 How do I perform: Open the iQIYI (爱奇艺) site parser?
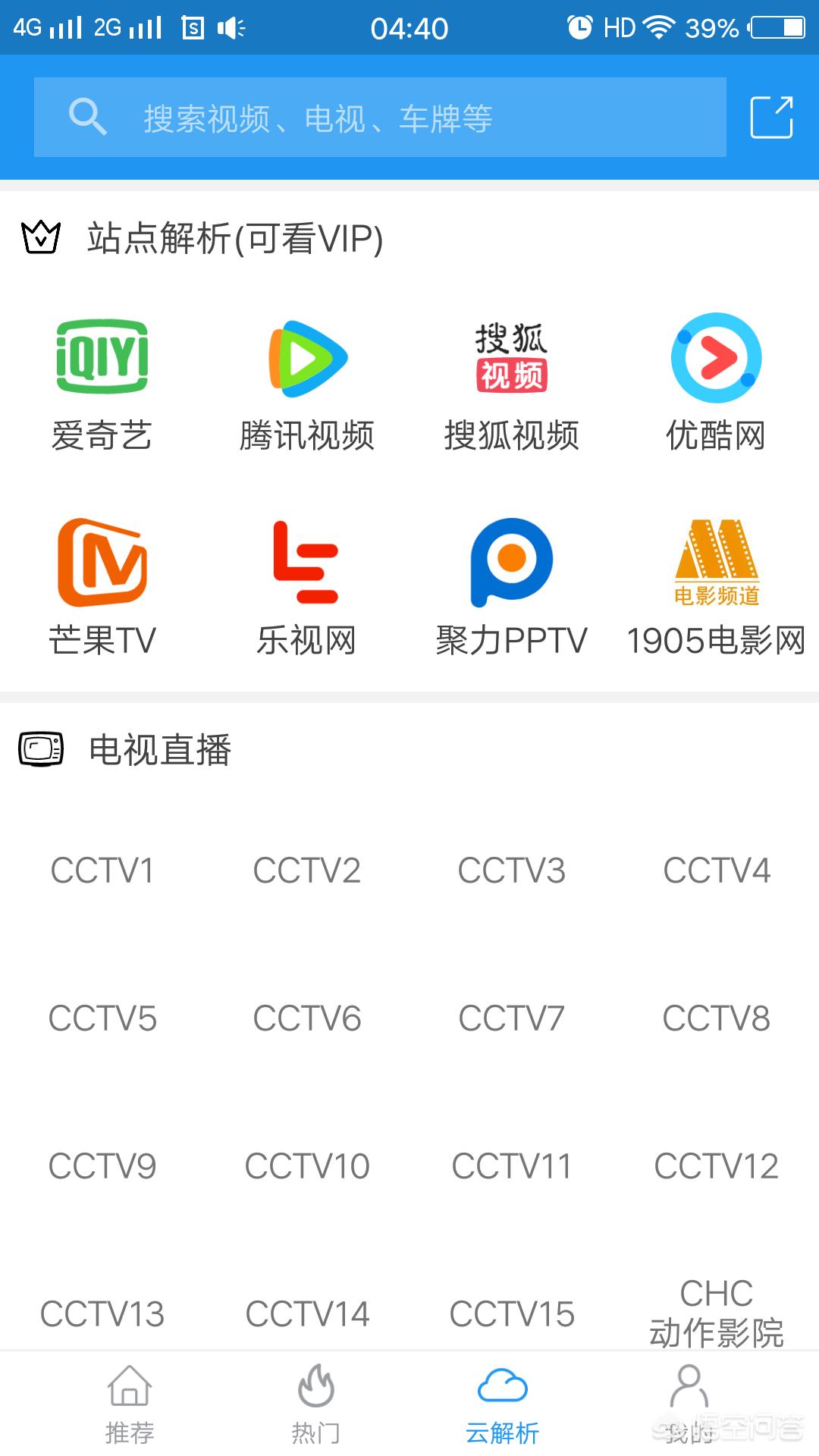(104, 379)
